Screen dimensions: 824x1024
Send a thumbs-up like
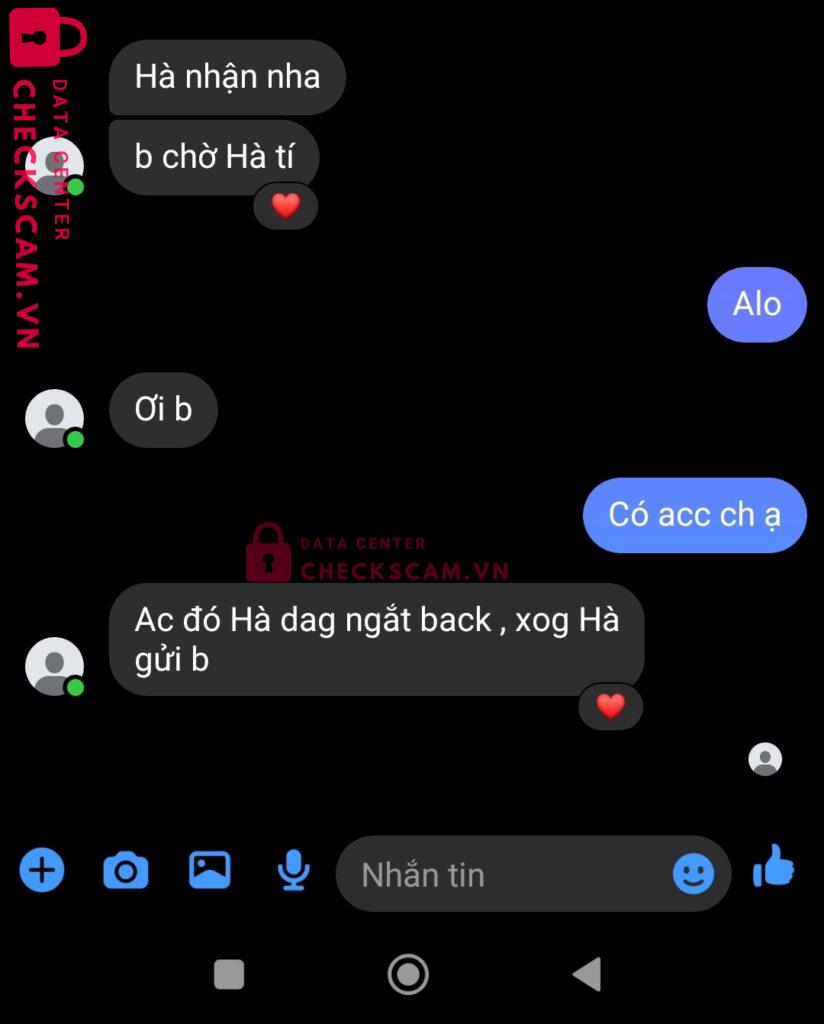pos(773,867)
